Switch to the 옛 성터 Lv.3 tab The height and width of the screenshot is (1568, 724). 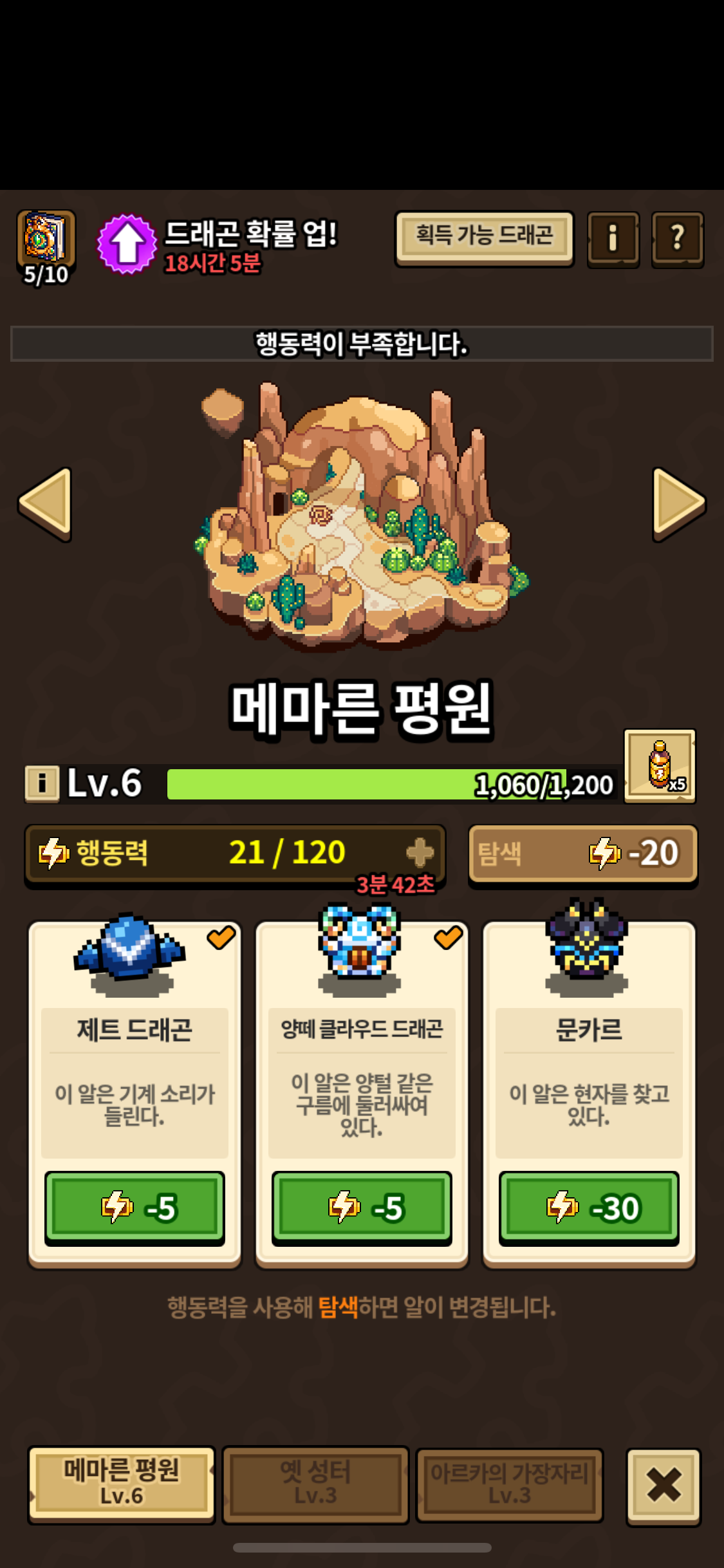[315, 1484]
